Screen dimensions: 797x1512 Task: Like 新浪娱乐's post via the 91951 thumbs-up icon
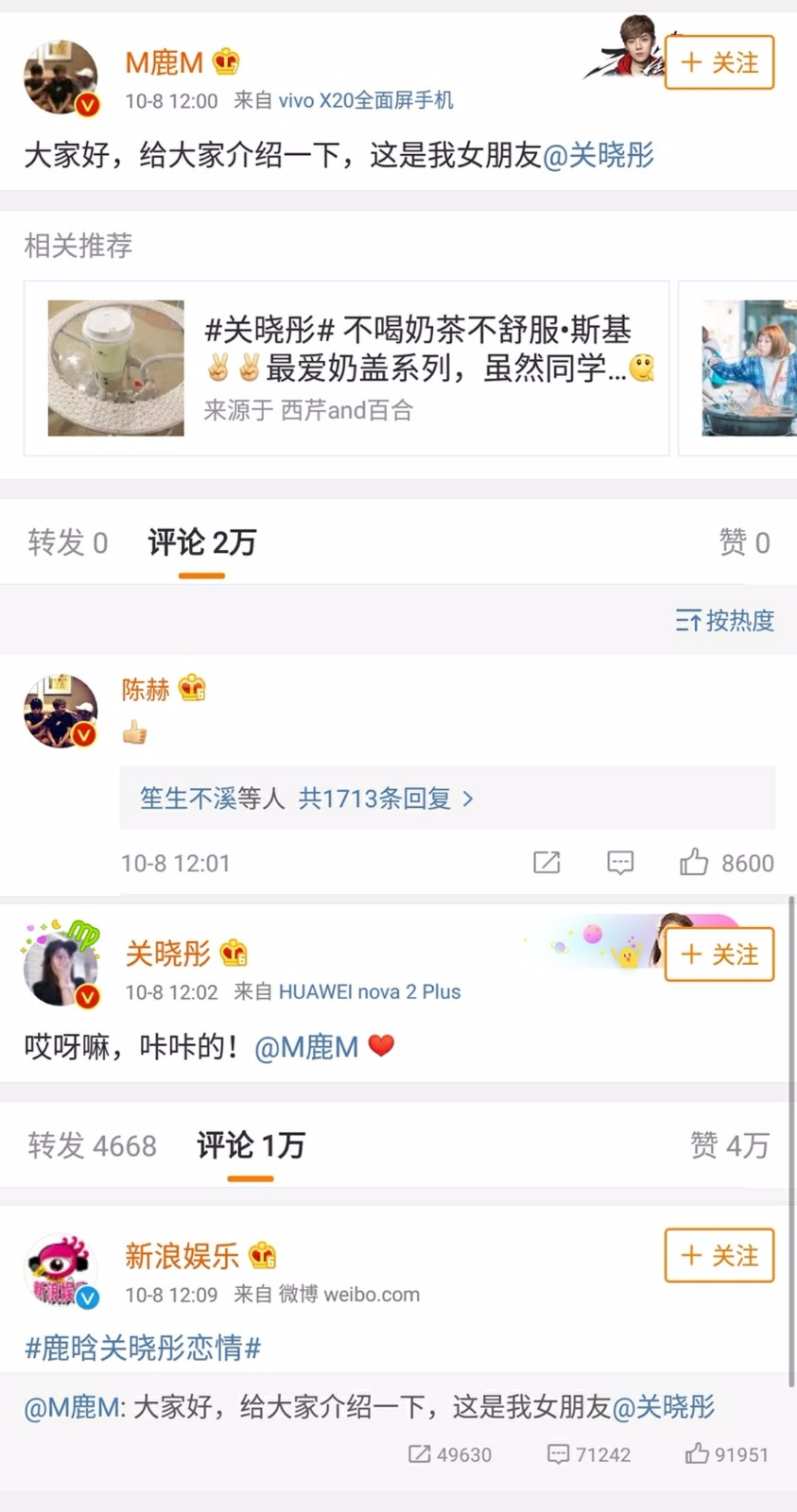pos(699,1454)
